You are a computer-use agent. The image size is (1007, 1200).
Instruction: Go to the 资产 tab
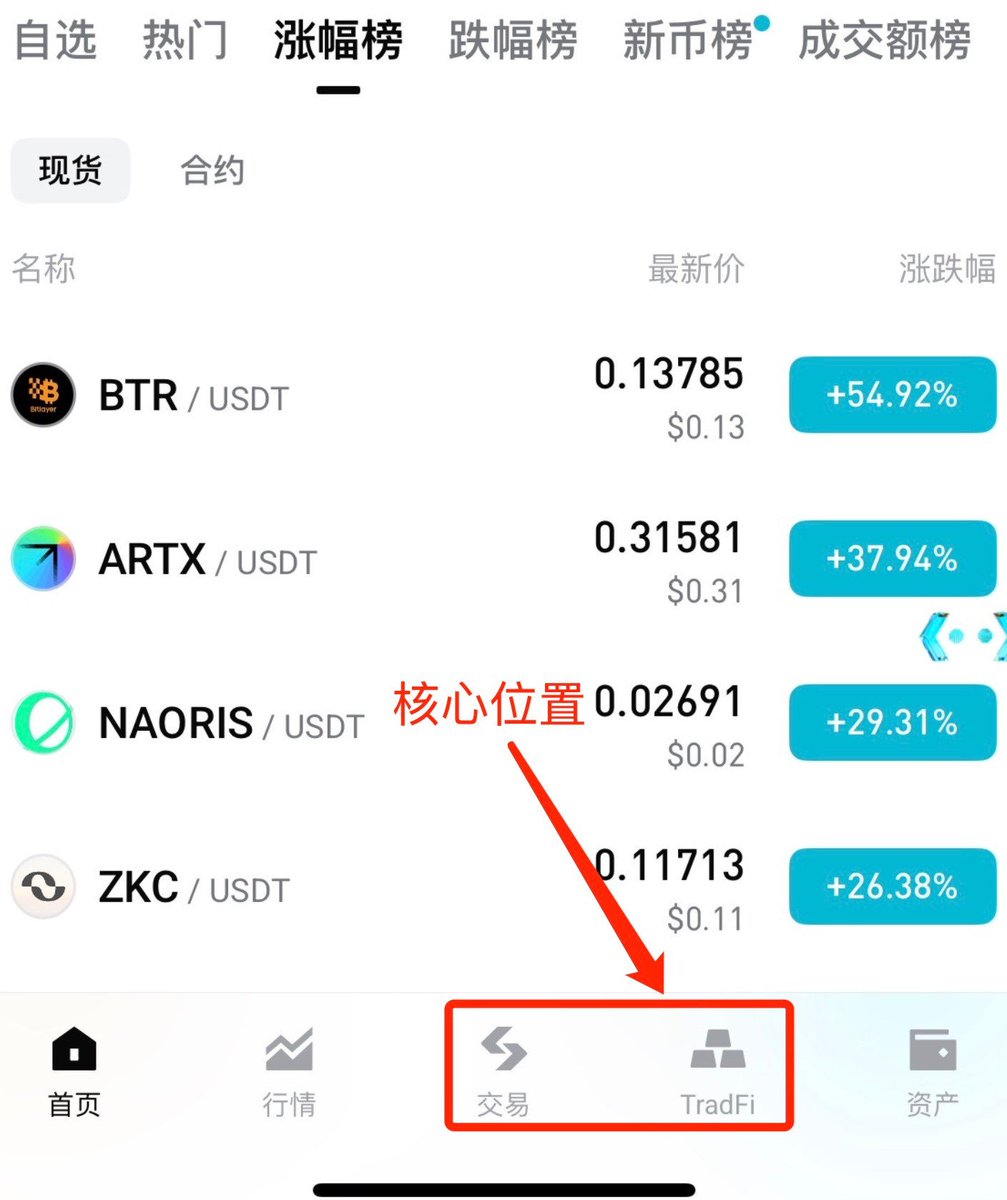click(x=932, y=1072)
